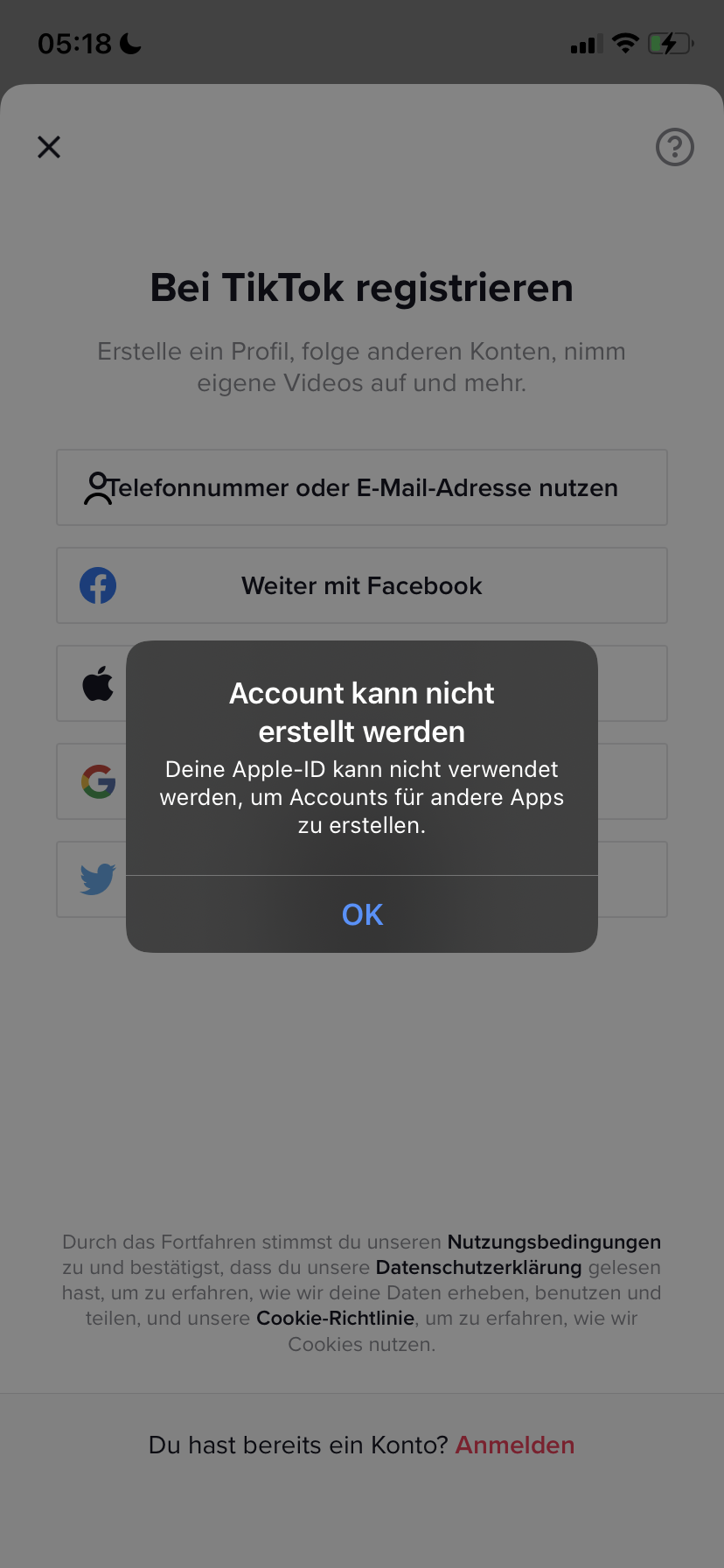Screen dimensions: 724x1568
Task: Tap Anmelden to log in
Action: pyautogui.click(x=514, y=1445)
